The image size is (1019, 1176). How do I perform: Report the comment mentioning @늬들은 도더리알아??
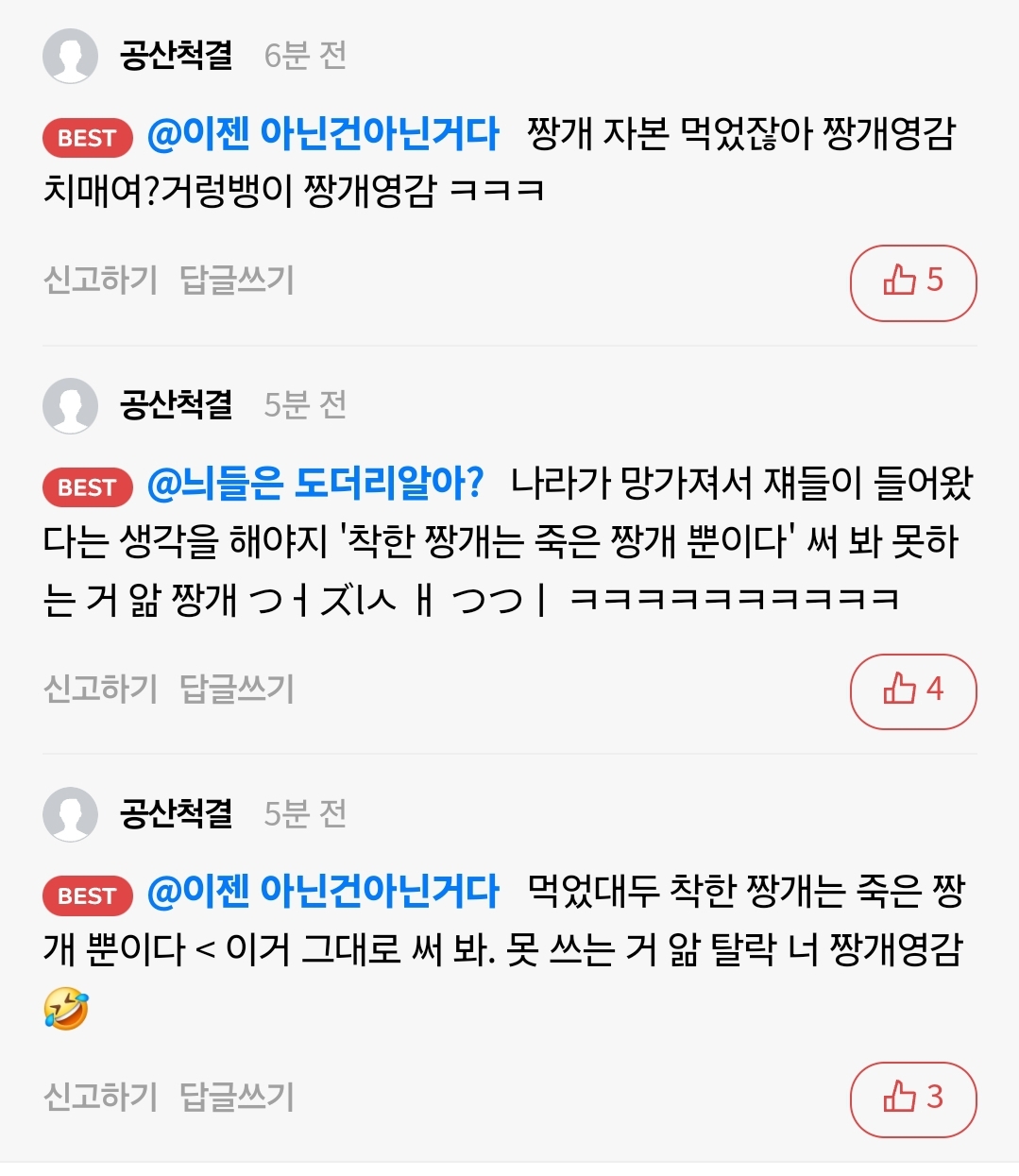pos(100,689)
